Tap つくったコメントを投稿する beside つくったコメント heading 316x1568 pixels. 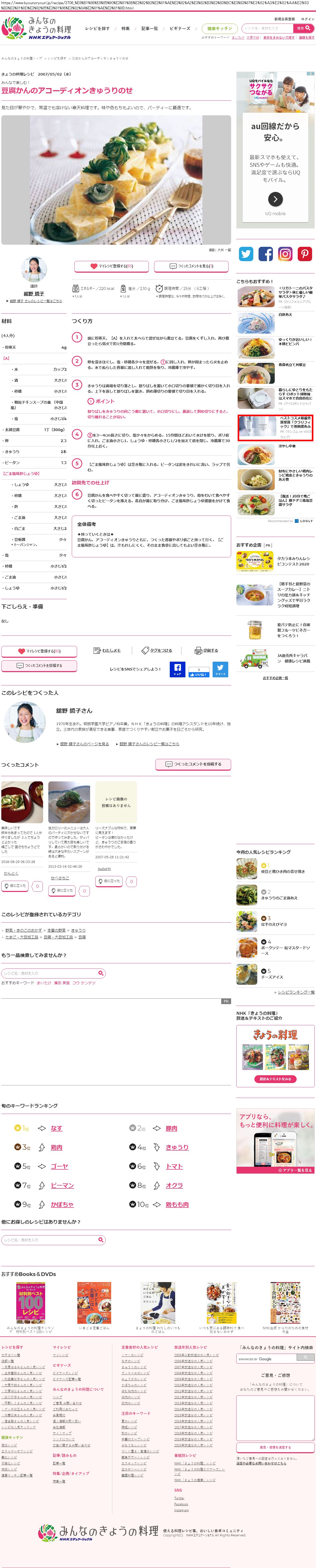coord(193,764)
